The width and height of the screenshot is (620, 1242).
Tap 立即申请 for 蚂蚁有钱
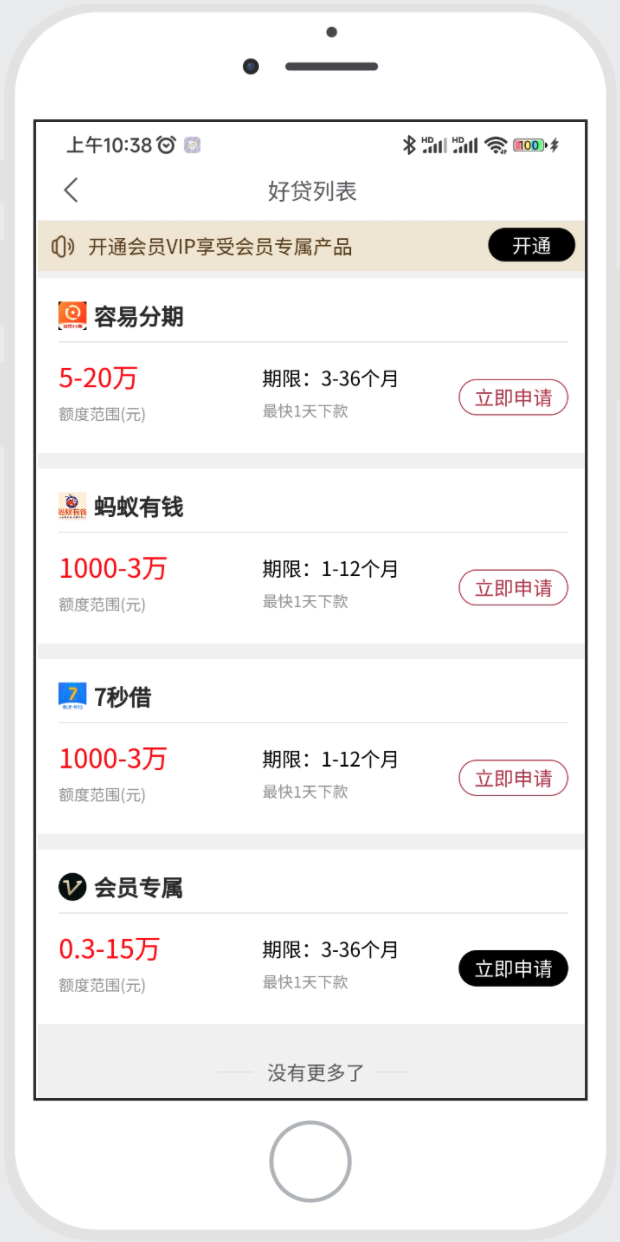pos(513,588)
